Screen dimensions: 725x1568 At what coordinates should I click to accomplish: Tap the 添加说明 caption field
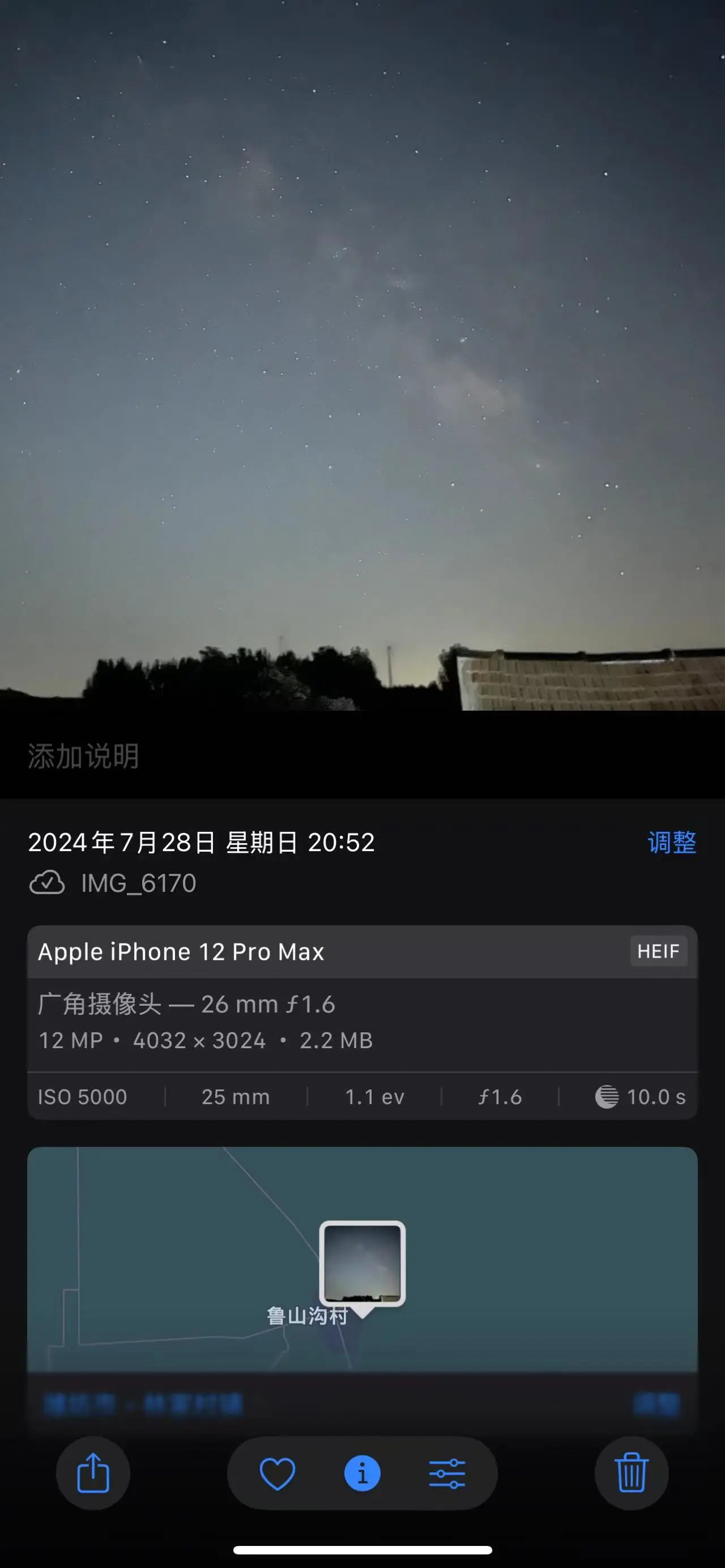[83, 757]
